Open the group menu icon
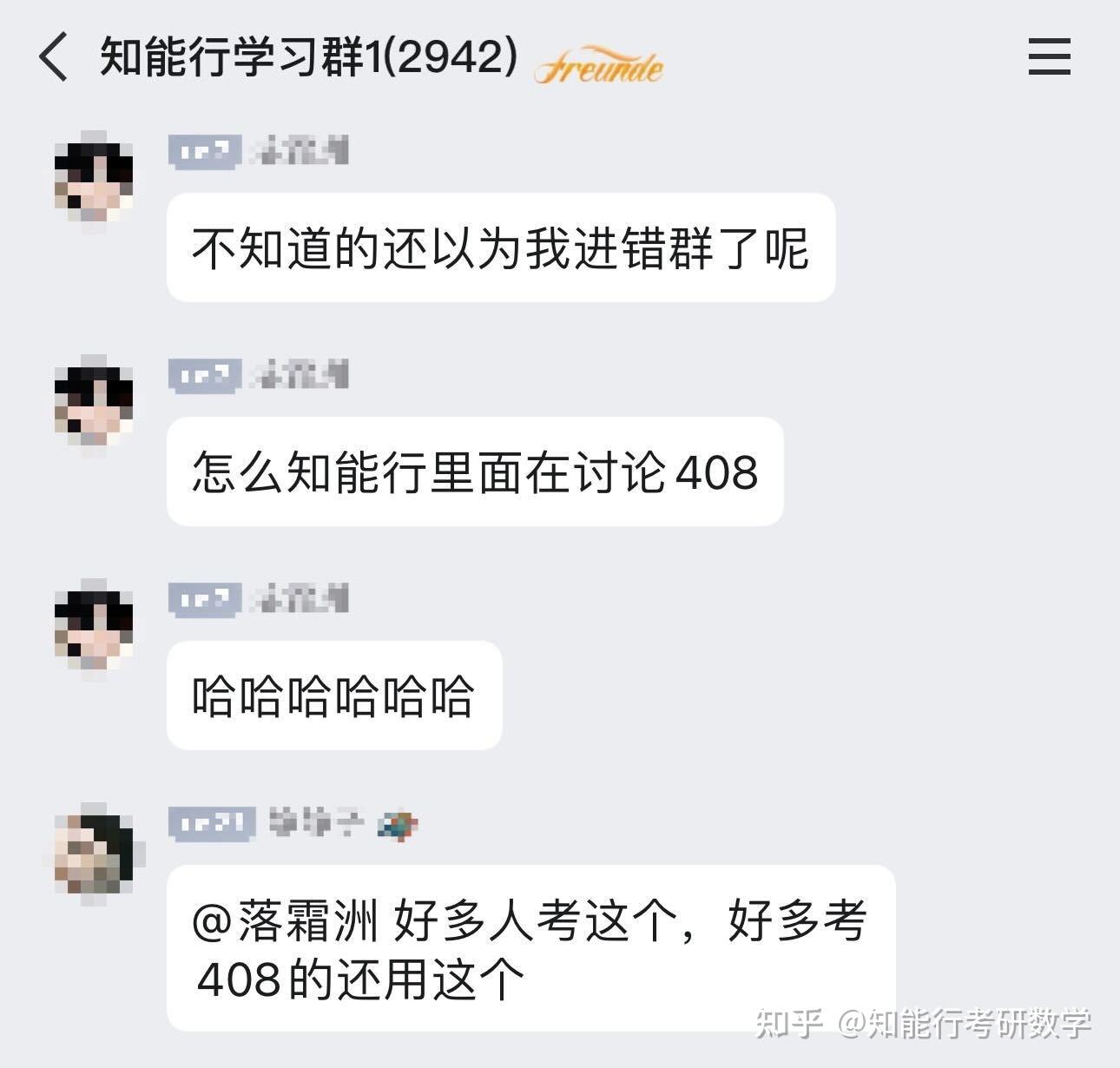Image resolution: width=1120 pixels, height=1068 pixels. point(1049,57)
